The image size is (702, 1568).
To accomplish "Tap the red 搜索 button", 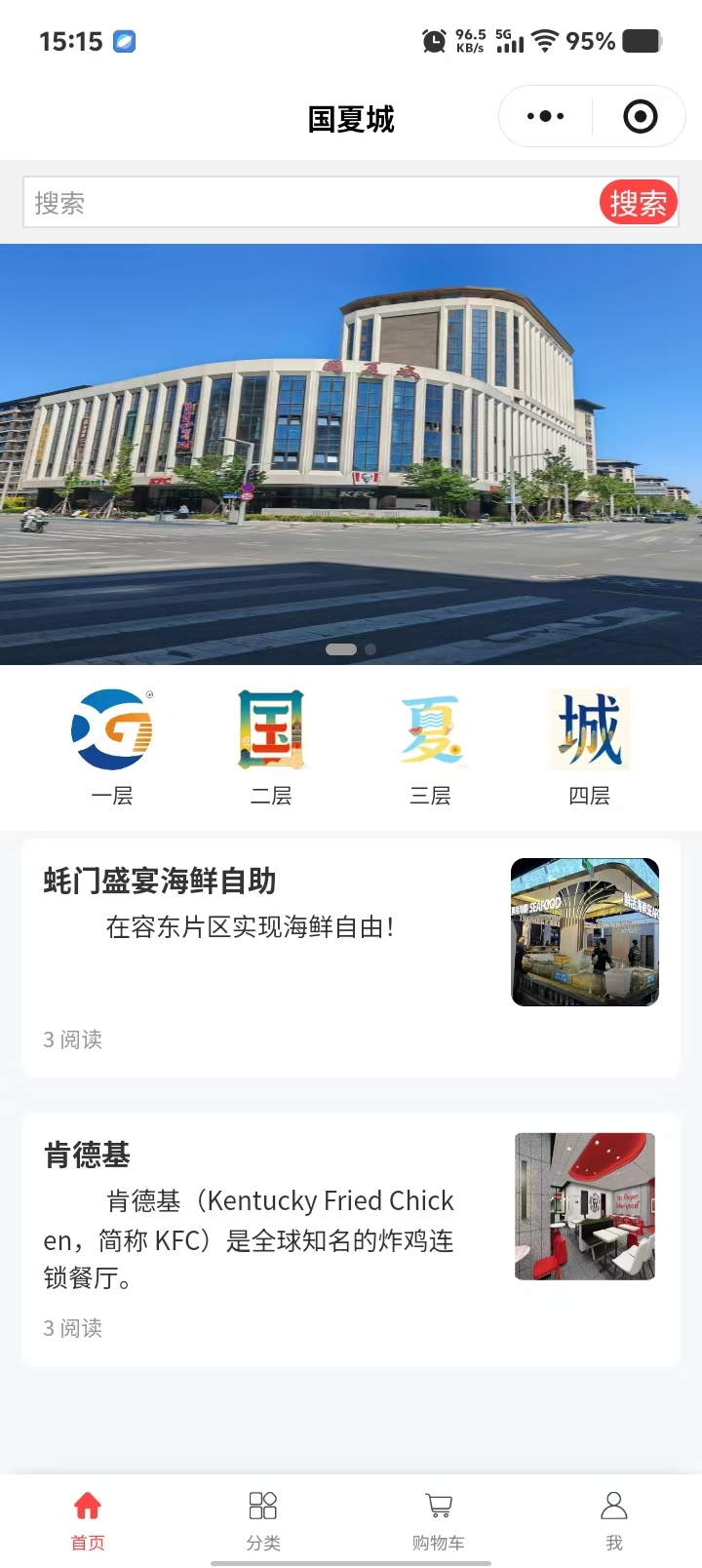I will (x=638, y=203).
